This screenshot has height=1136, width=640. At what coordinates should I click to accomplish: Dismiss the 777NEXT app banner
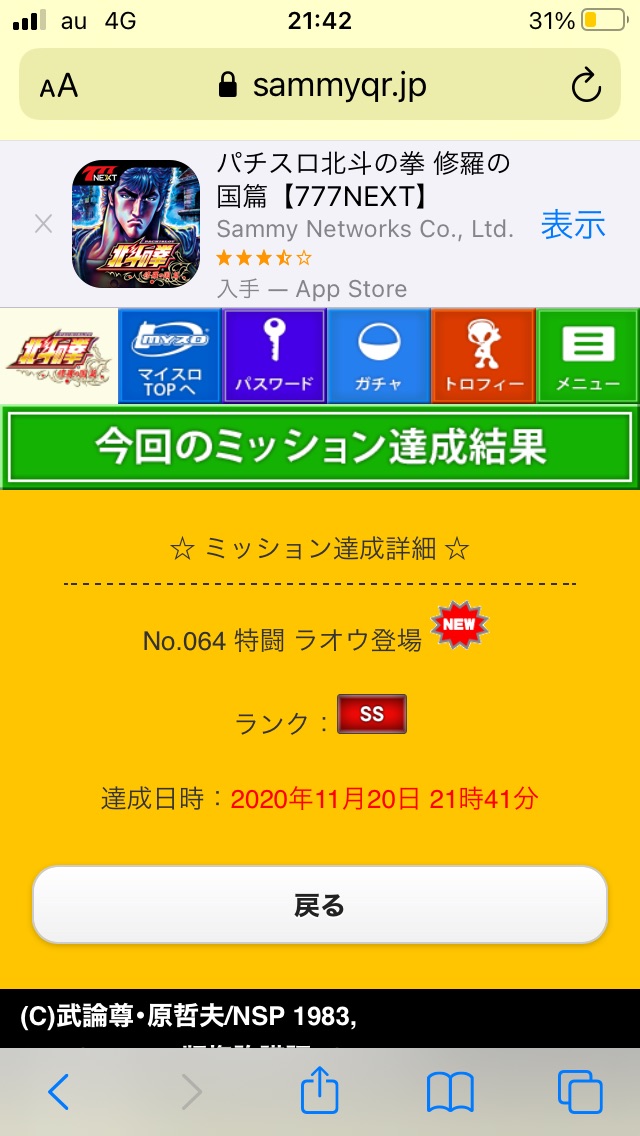coord(43,224)
